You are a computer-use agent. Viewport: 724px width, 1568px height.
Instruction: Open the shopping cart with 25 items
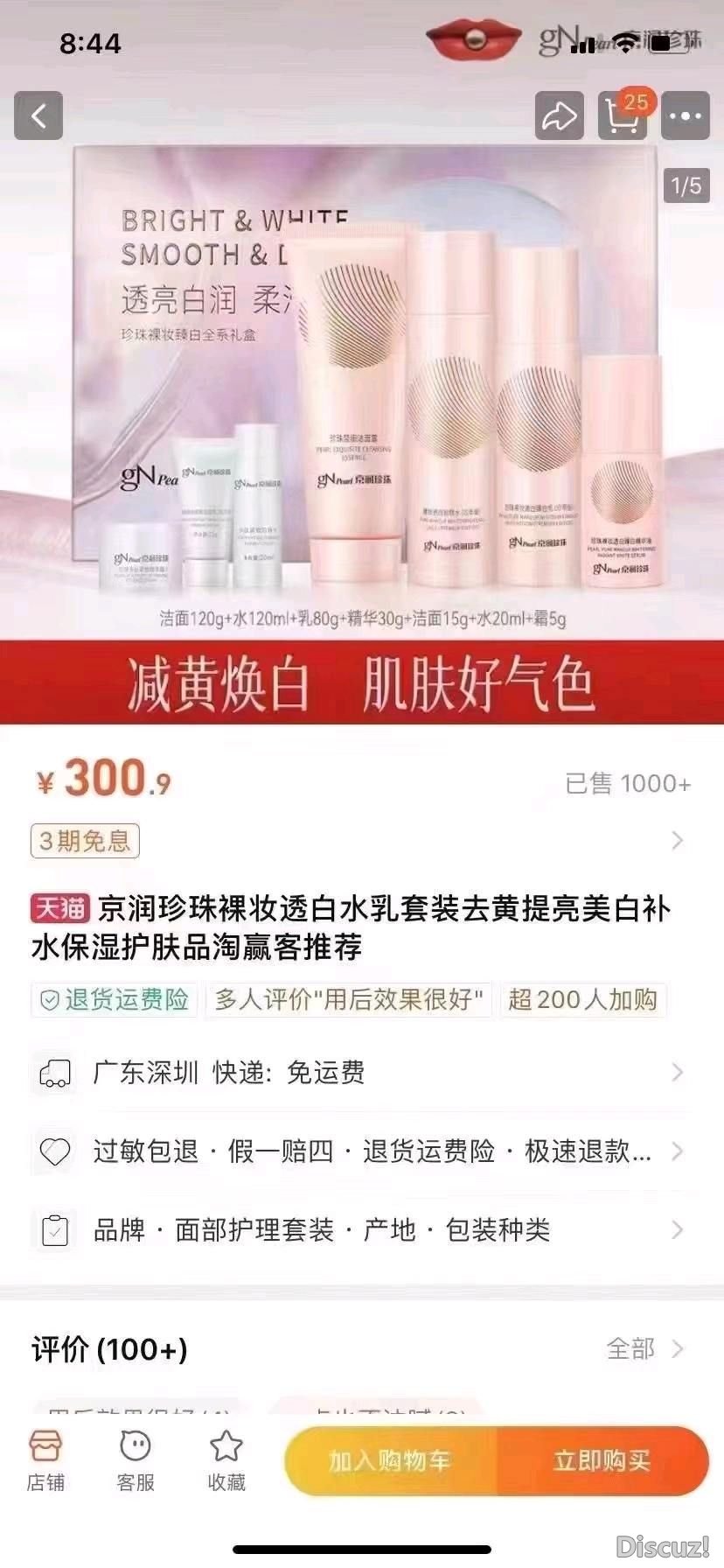(x=622, y=115)
